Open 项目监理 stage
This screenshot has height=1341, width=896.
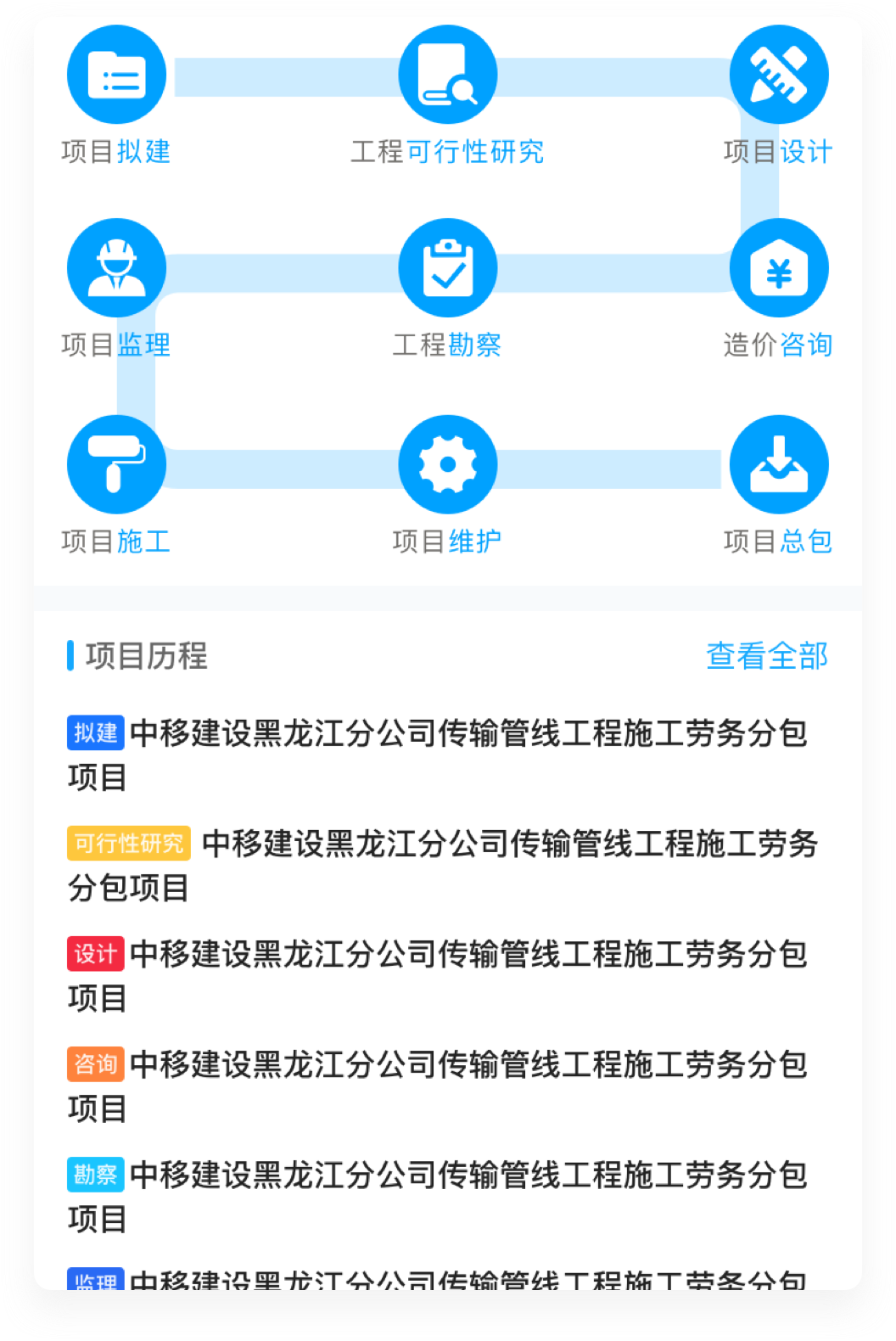pyautogui.click(x=116, y=269)
